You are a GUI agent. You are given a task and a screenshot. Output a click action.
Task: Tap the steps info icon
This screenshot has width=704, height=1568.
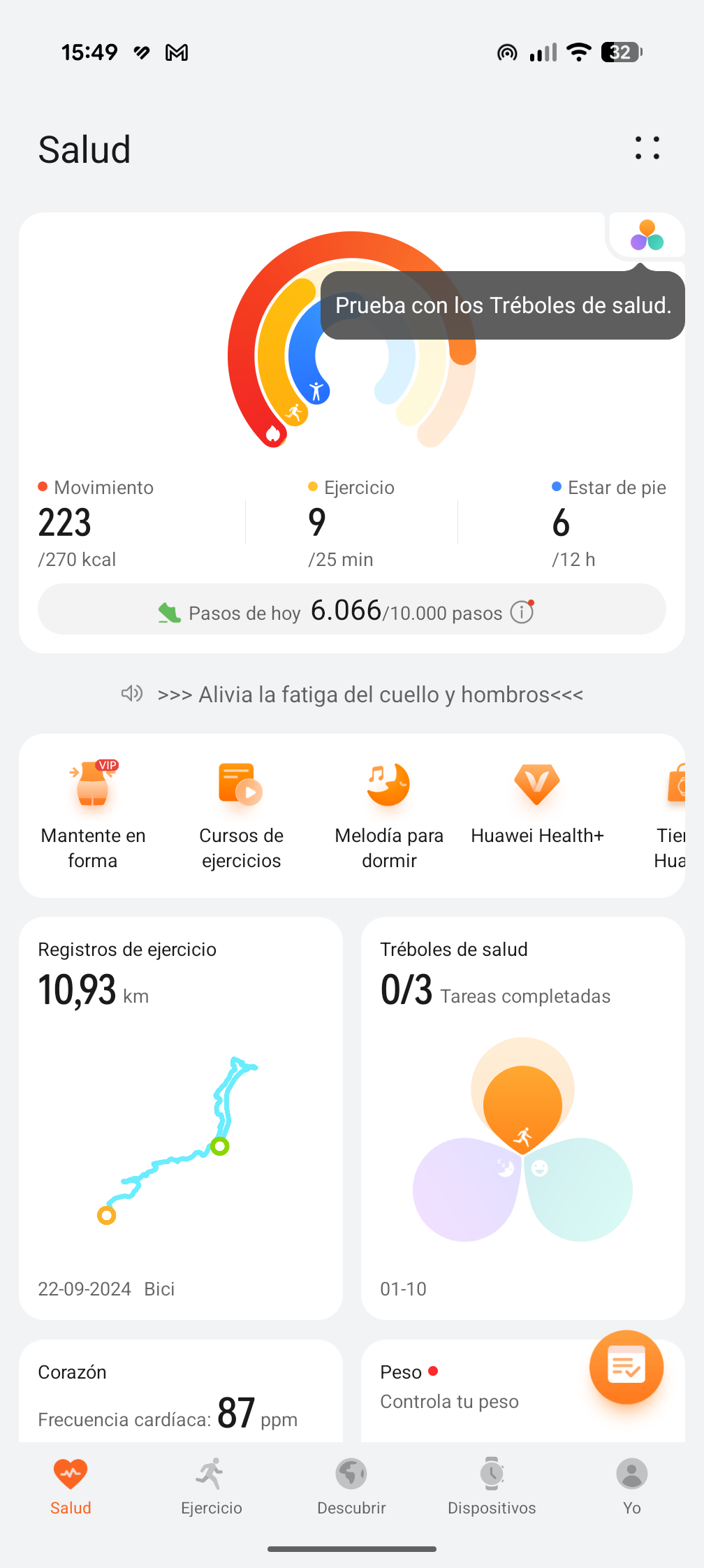pyautogui.click(x=522, y=612)
